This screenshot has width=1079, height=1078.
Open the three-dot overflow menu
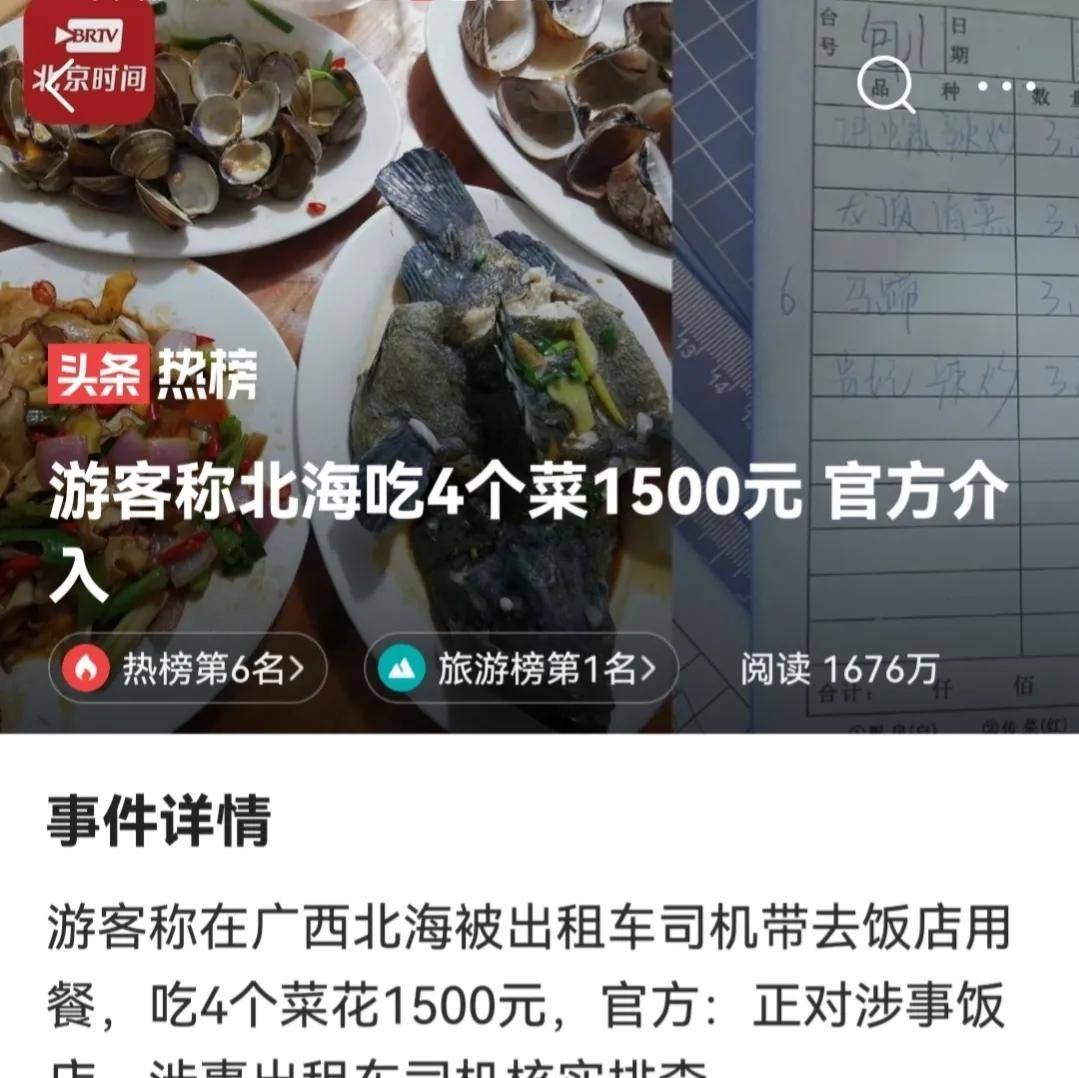1005,87
